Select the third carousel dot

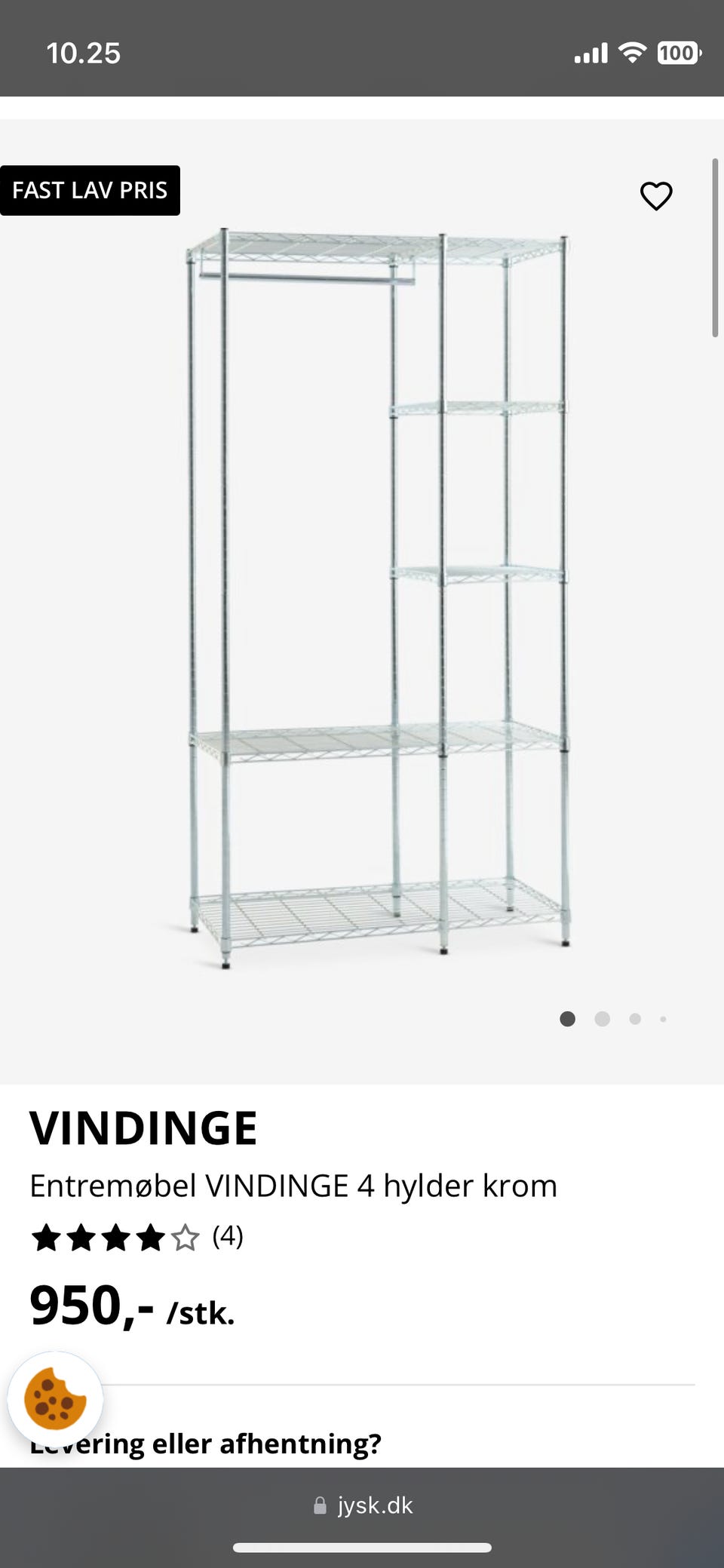(636, 1019)
